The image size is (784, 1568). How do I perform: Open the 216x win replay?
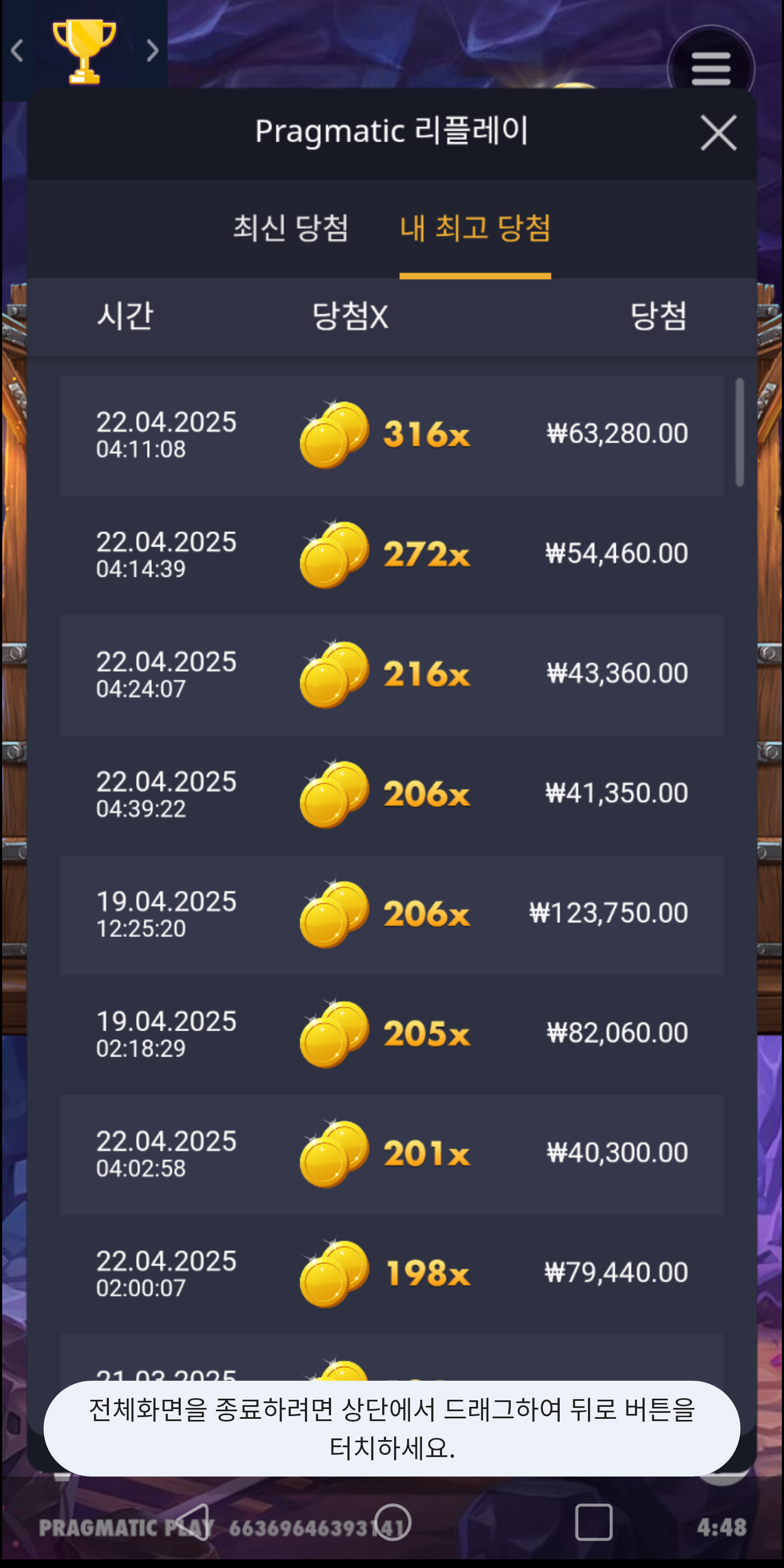(391, 675)
